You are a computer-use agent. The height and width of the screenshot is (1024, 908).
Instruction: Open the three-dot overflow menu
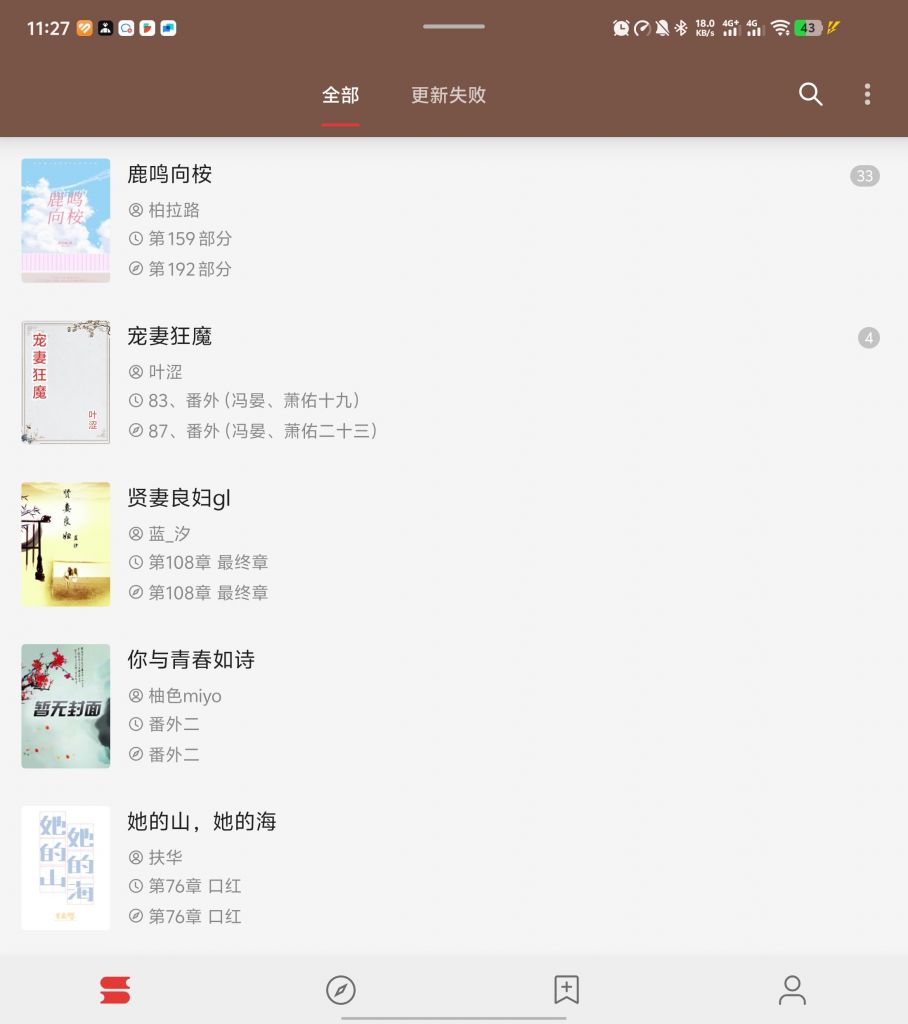click(867, 95)
